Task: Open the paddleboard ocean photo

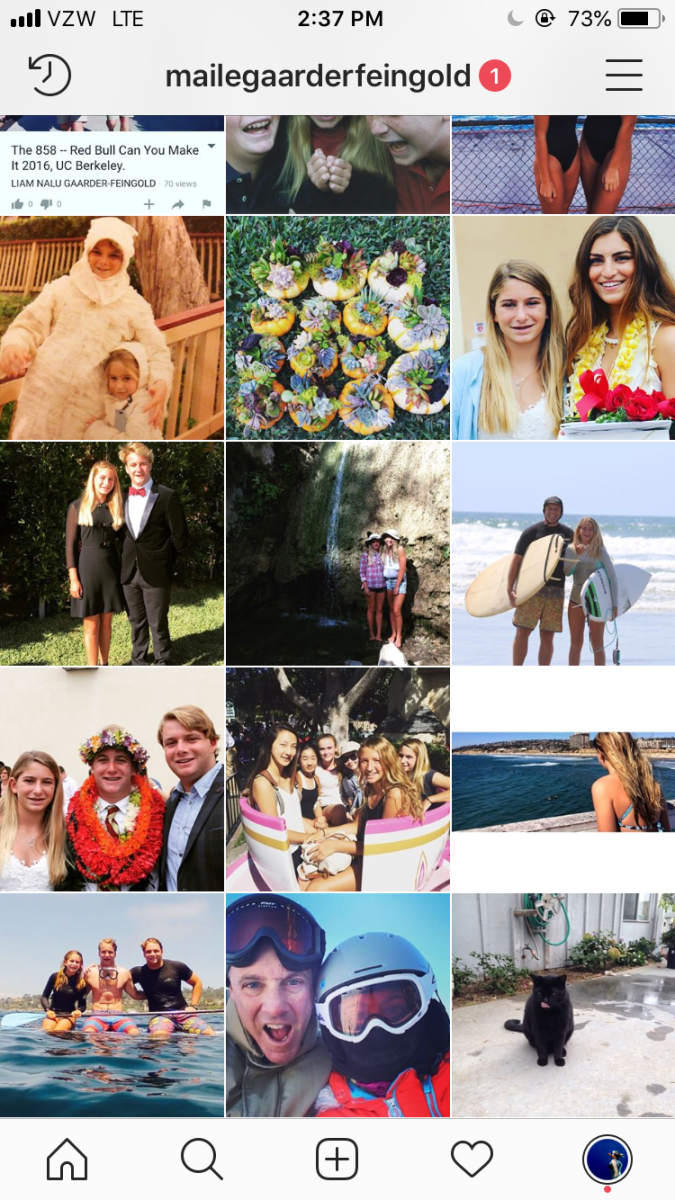Action: click(111, 1005)
